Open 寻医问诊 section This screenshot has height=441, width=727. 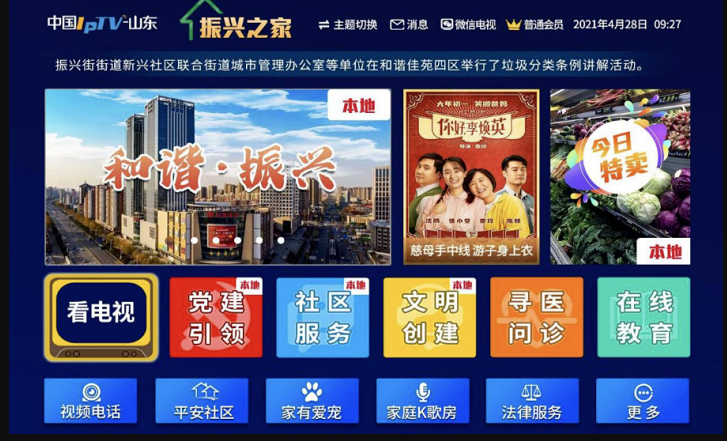[537, 317]
